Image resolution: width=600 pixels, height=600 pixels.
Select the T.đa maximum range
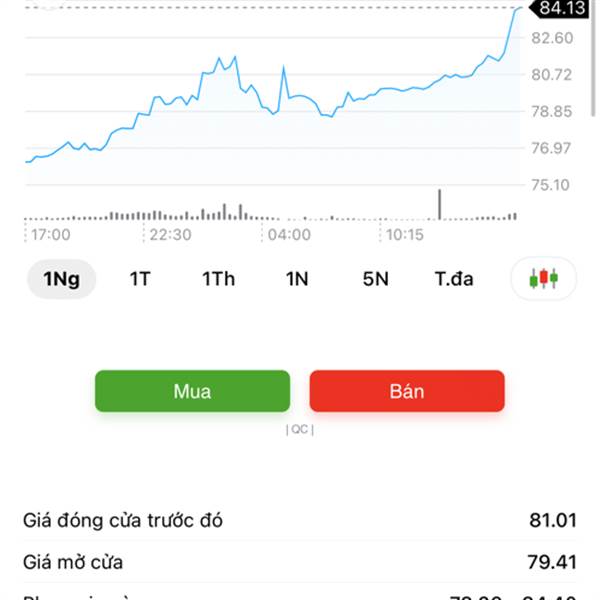454,279
